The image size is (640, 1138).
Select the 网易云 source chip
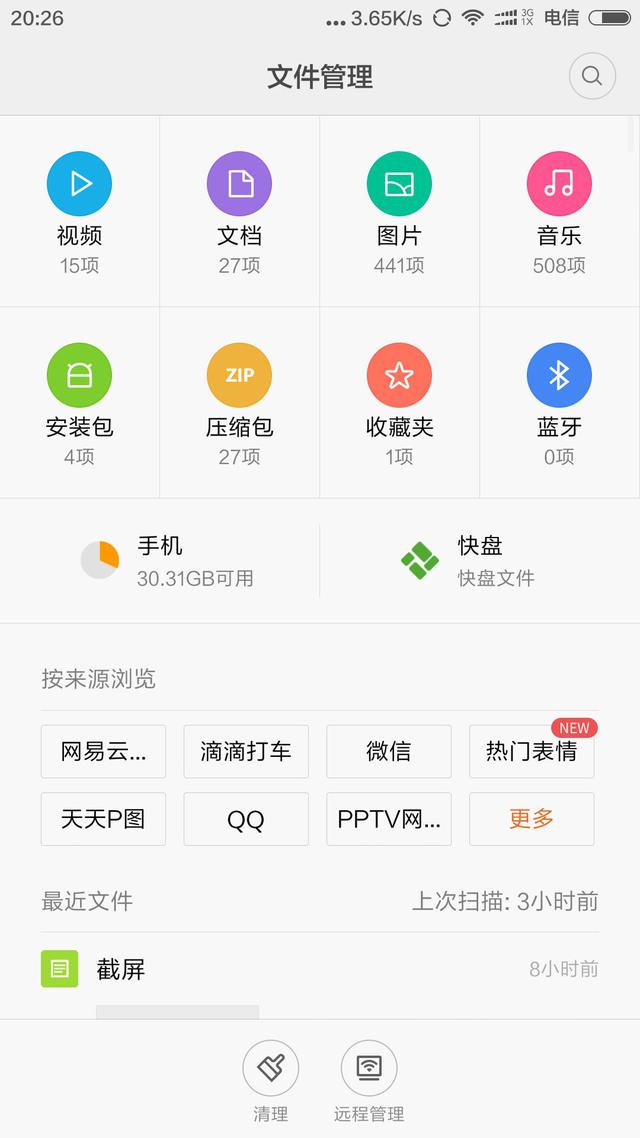(104, 752)
